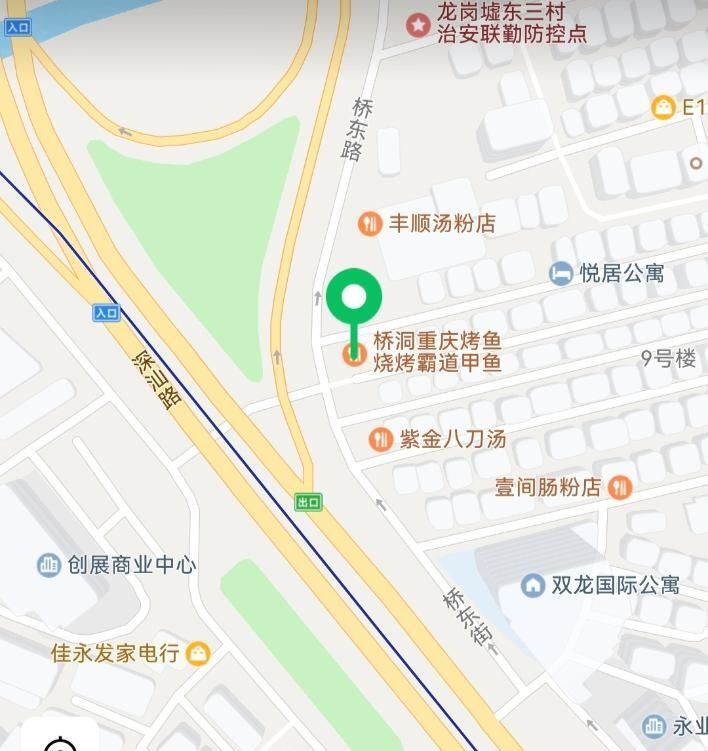Select the green pin at 桥洞重庆烤鱼
The width and height of the screenshot is (708, 751).
click(354, 297)
